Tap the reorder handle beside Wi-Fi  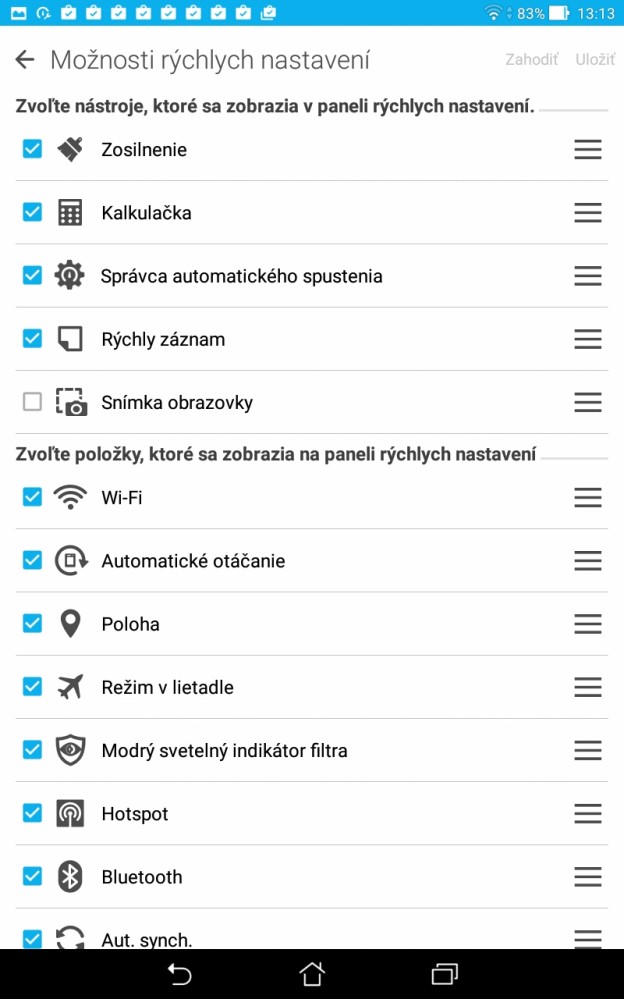tap(588, 497)
